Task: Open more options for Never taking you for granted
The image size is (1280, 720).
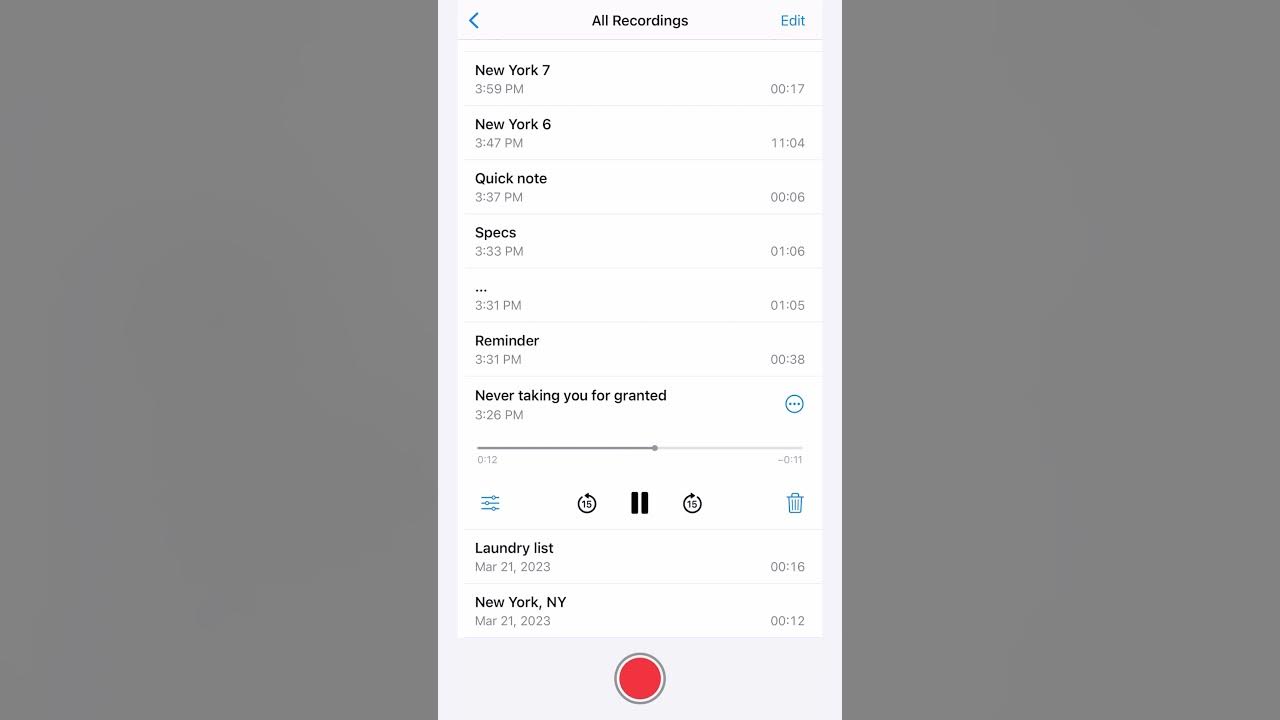Action: (794, 404)
